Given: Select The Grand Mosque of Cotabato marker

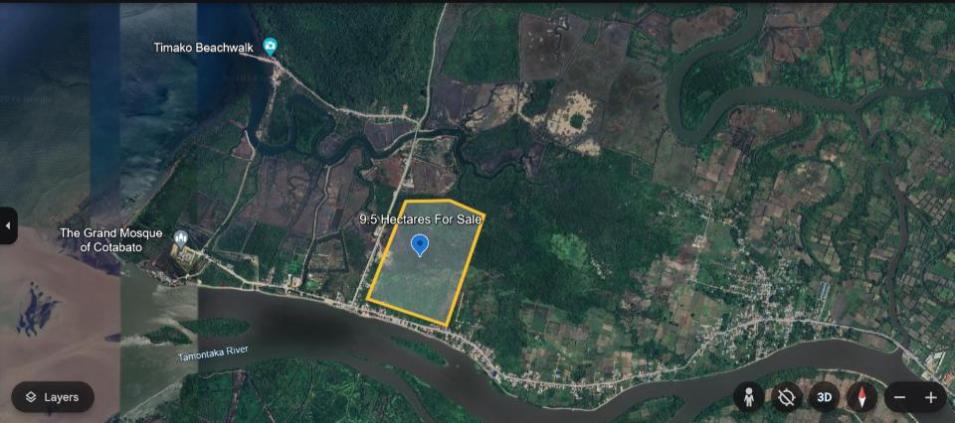Looking at the screenshot, I should coord(181,237).
